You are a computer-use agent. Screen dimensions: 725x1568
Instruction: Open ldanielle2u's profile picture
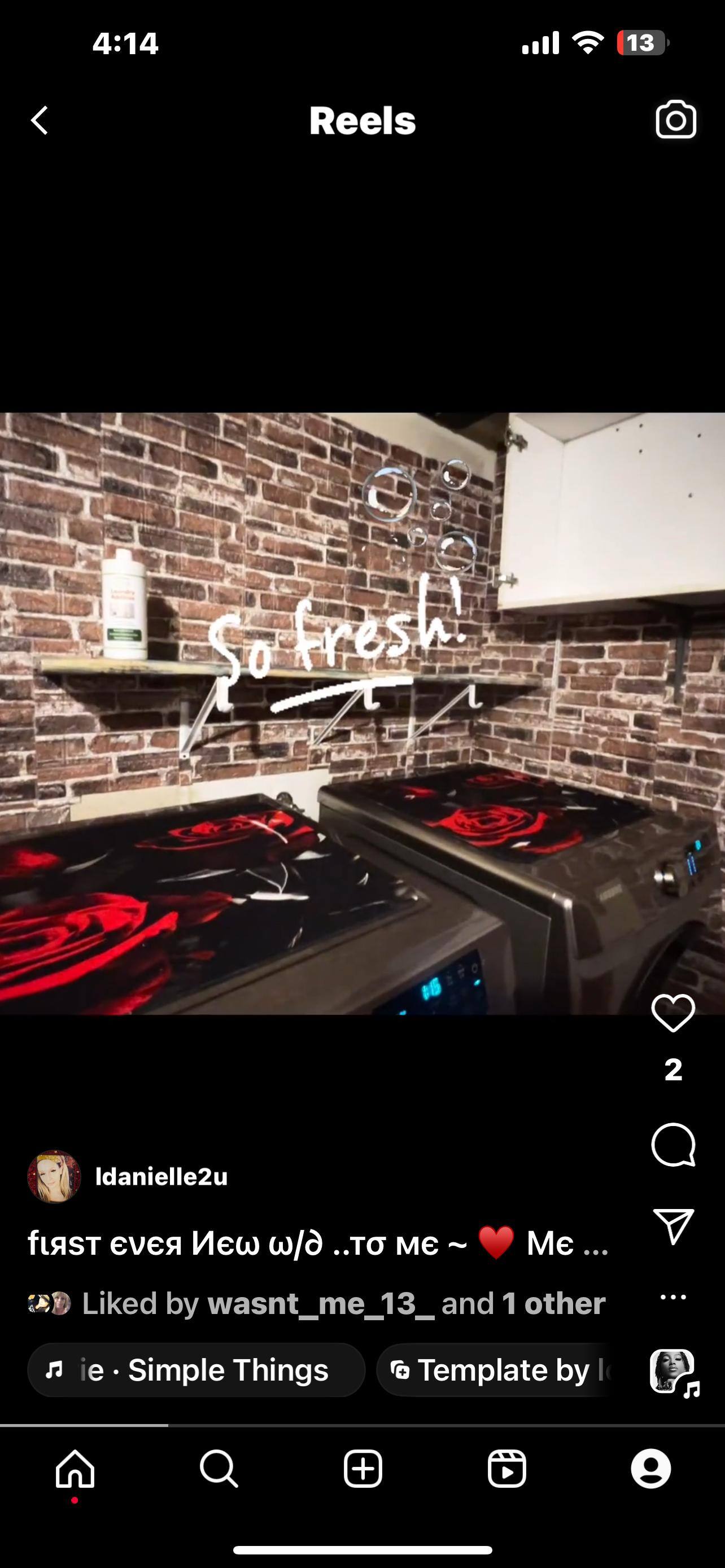coord(54,1177)
